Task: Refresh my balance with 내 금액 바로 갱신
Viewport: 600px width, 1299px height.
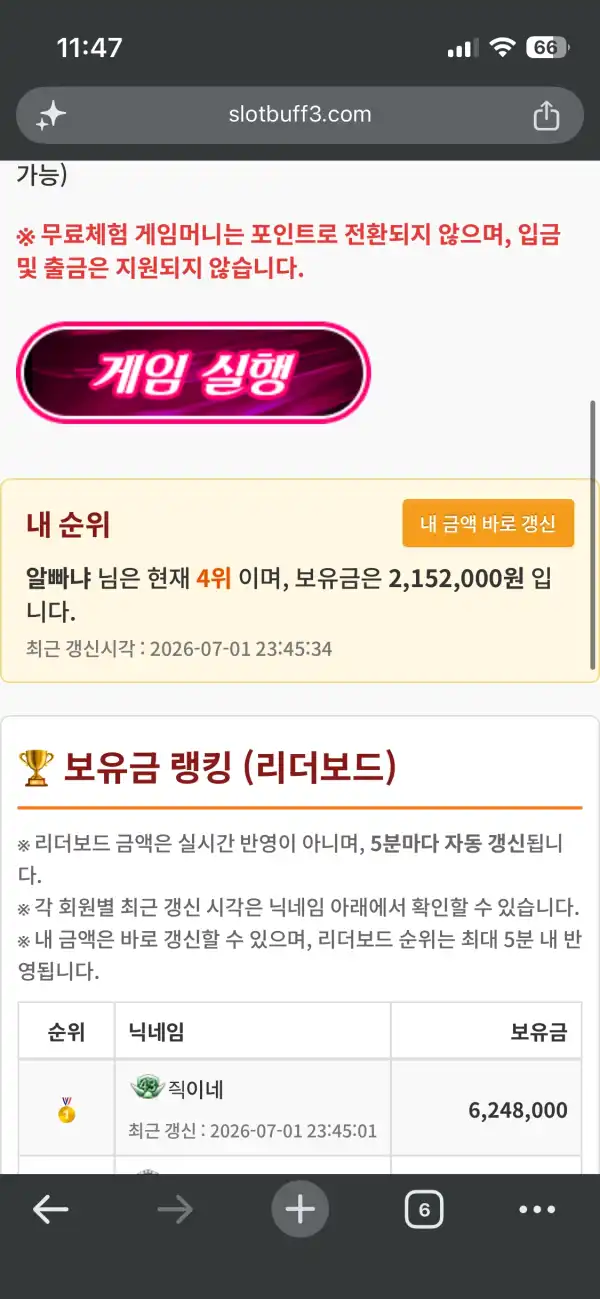Action: (488, 523)
